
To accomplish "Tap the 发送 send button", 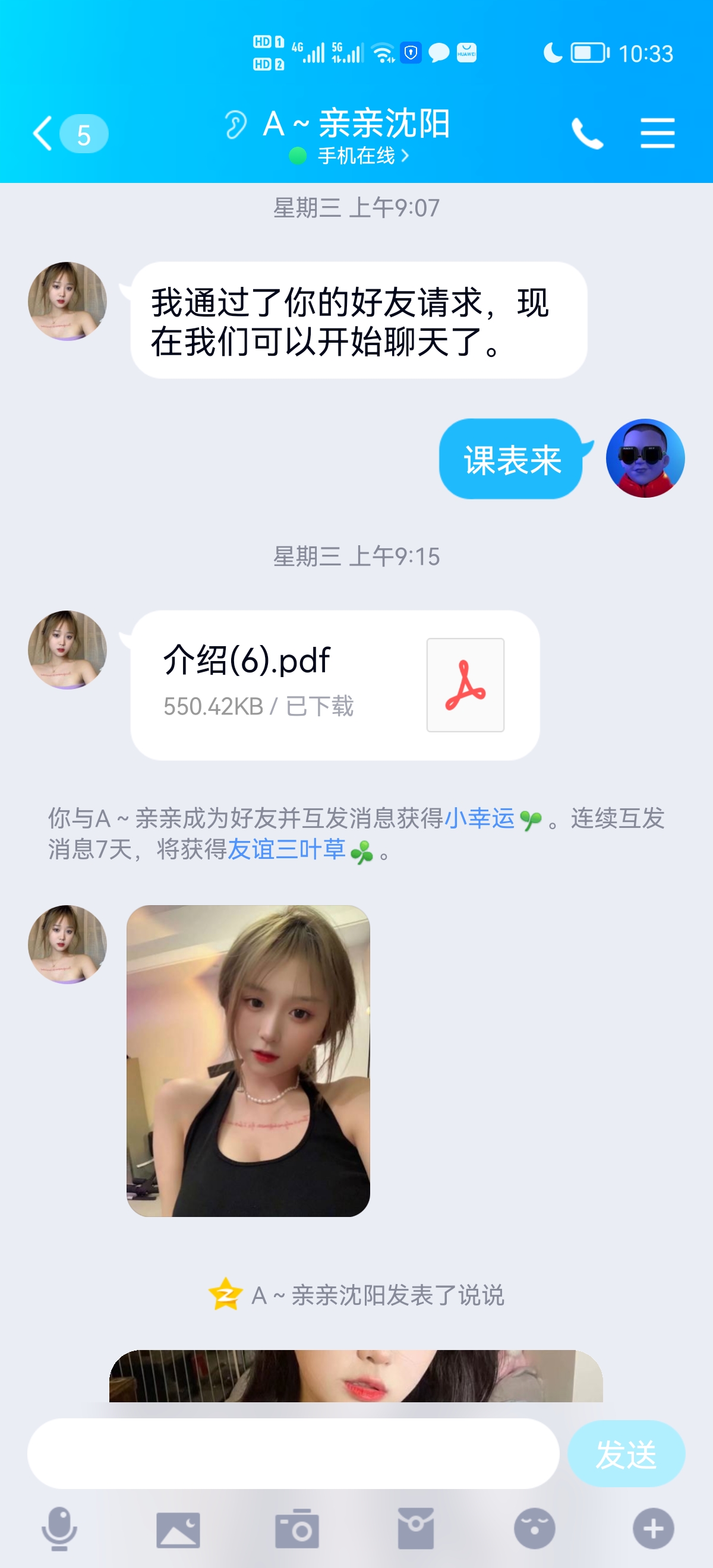I will click(626, 1453).
